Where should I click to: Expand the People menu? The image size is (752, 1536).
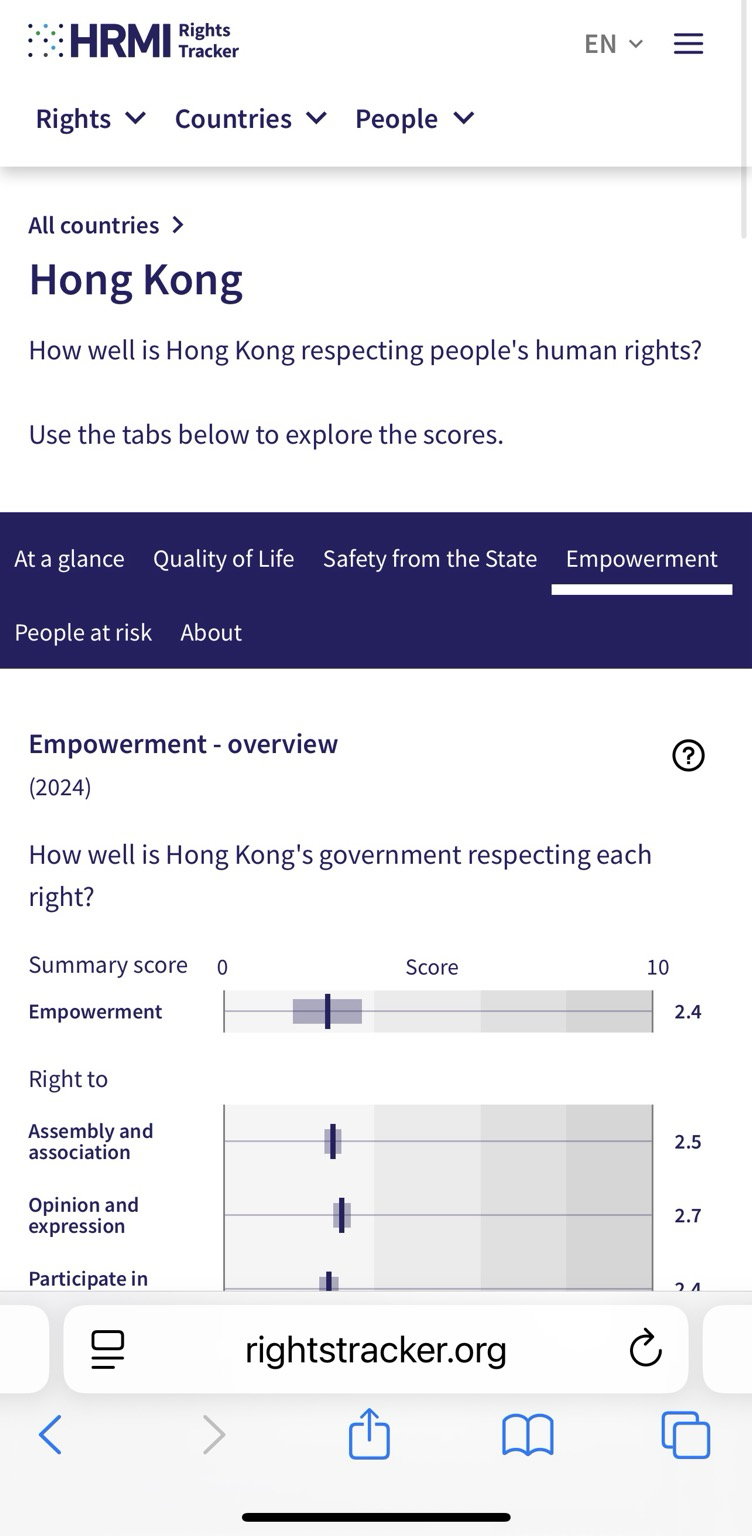coord(415,118)
